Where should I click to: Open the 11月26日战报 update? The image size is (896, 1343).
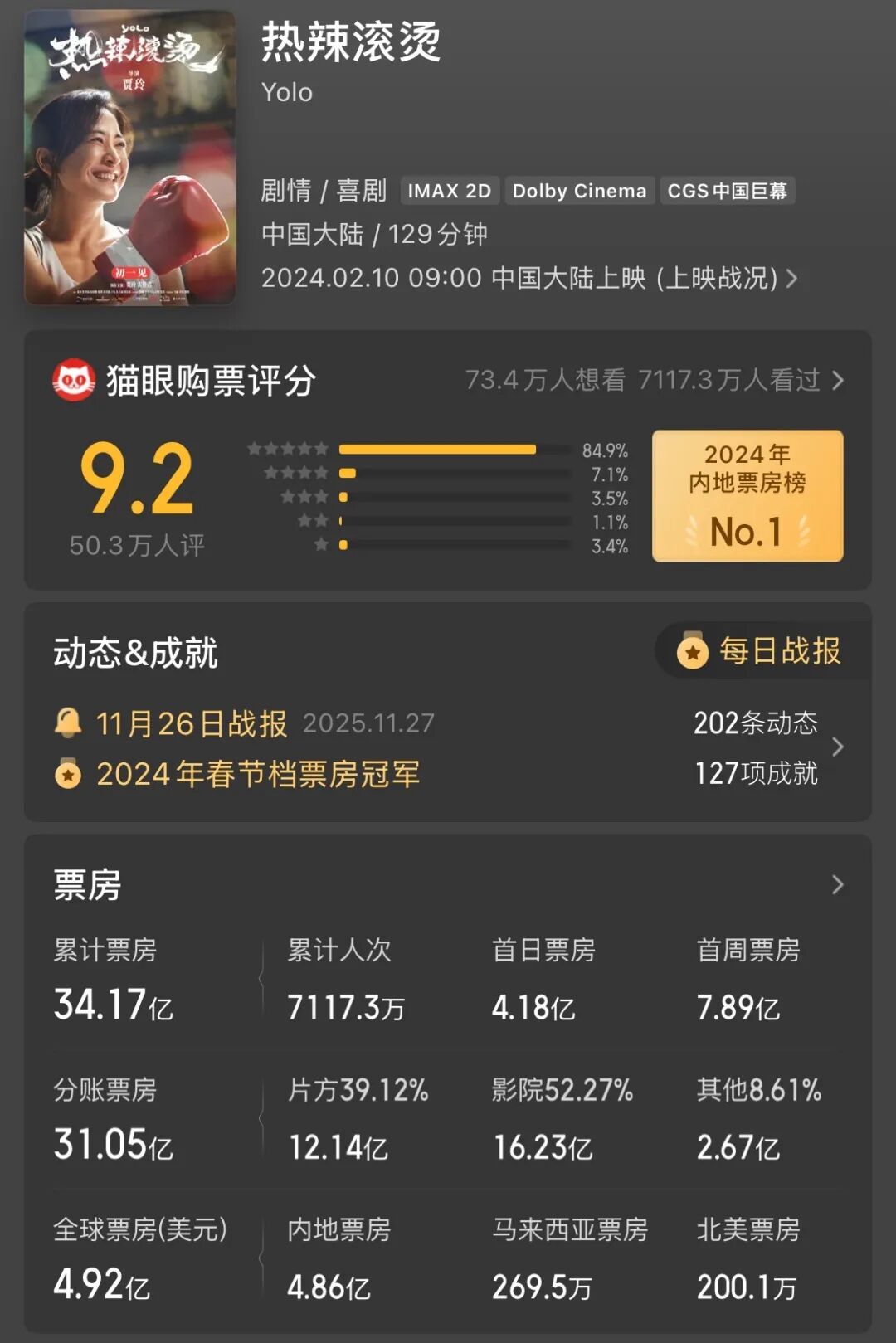[192, 723]
